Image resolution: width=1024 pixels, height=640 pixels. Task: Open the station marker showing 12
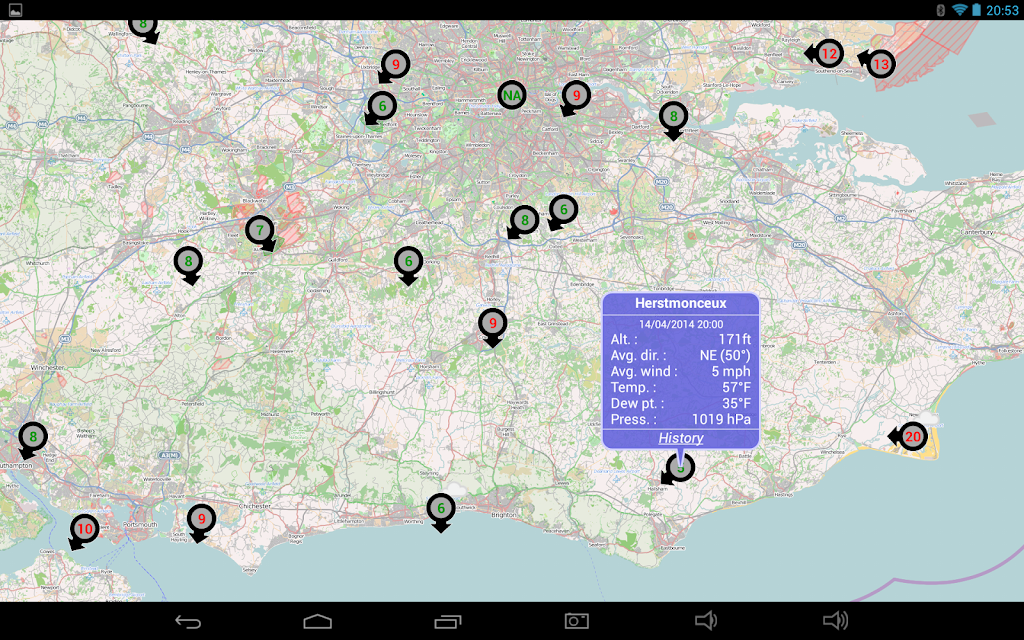coord(825,54)
